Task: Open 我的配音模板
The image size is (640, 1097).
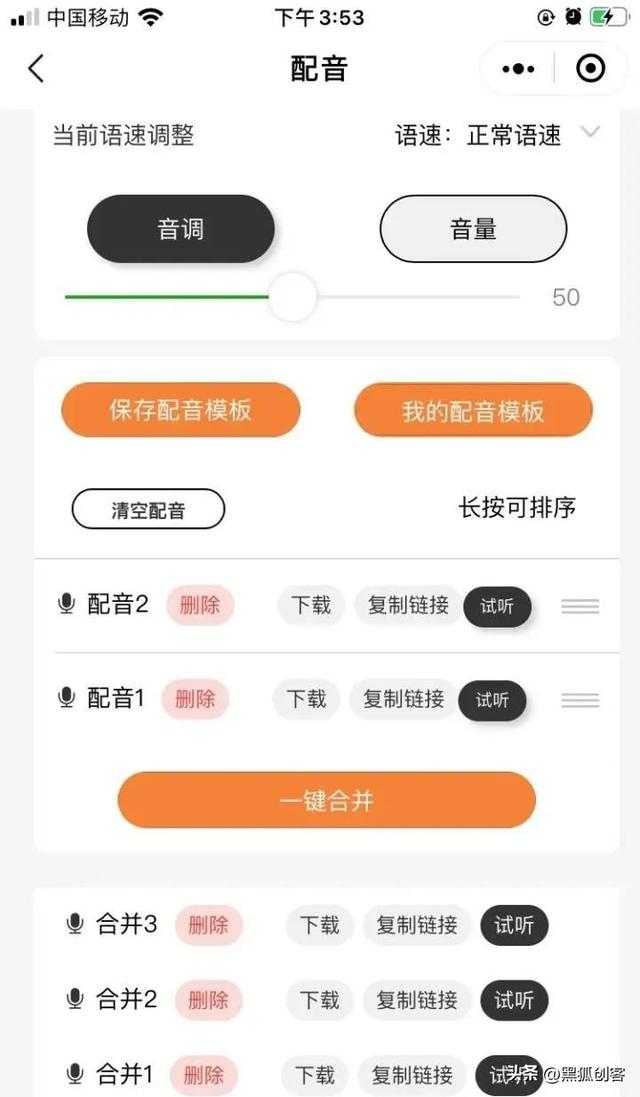Action: [473, 411]
